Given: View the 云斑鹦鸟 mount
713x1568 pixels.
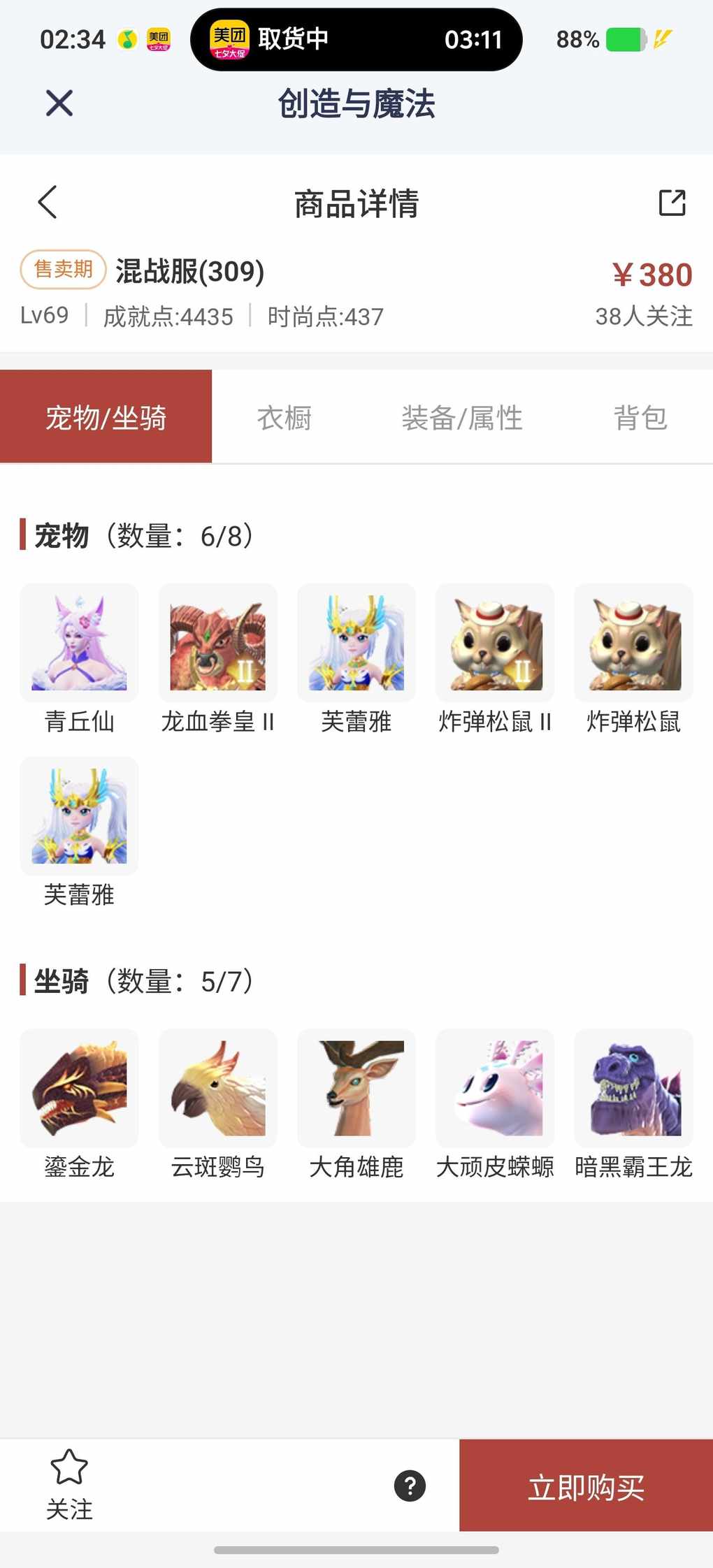Looking at the screenshot, I should 217,1088.
